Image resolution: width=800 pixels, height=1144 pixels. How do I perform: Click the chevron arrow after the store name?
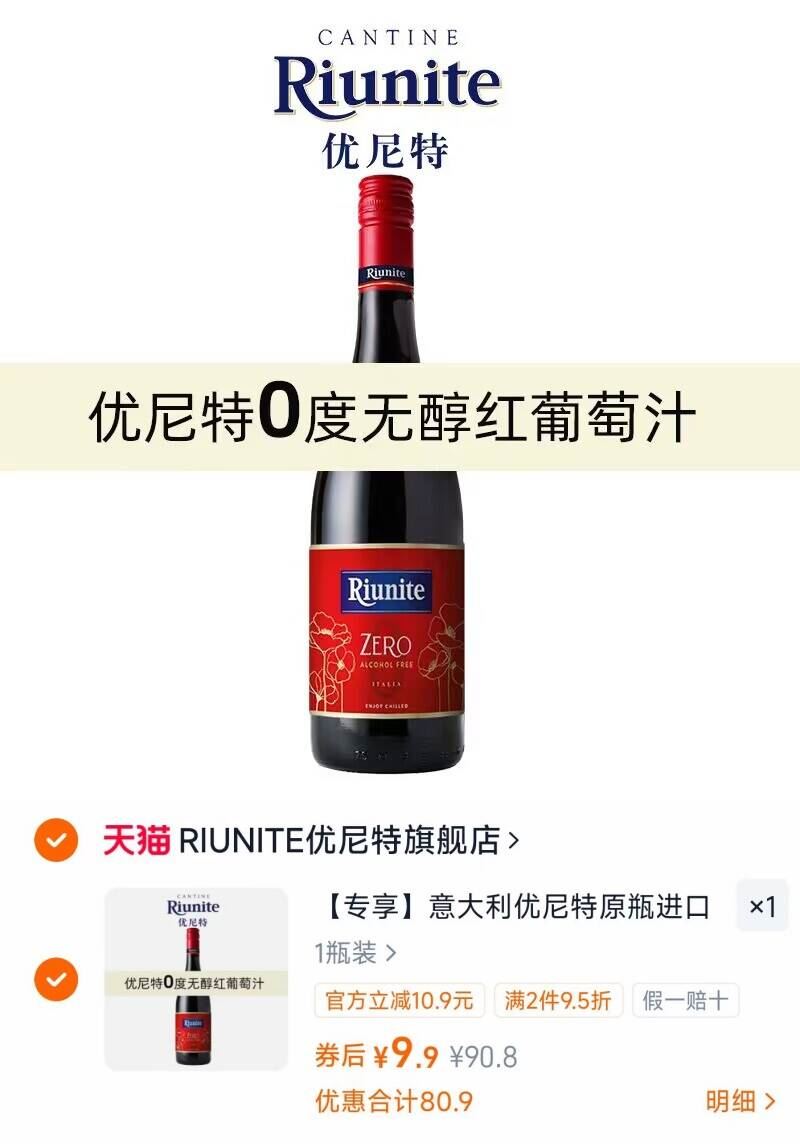pyautogui.click(x=516, y=841)
